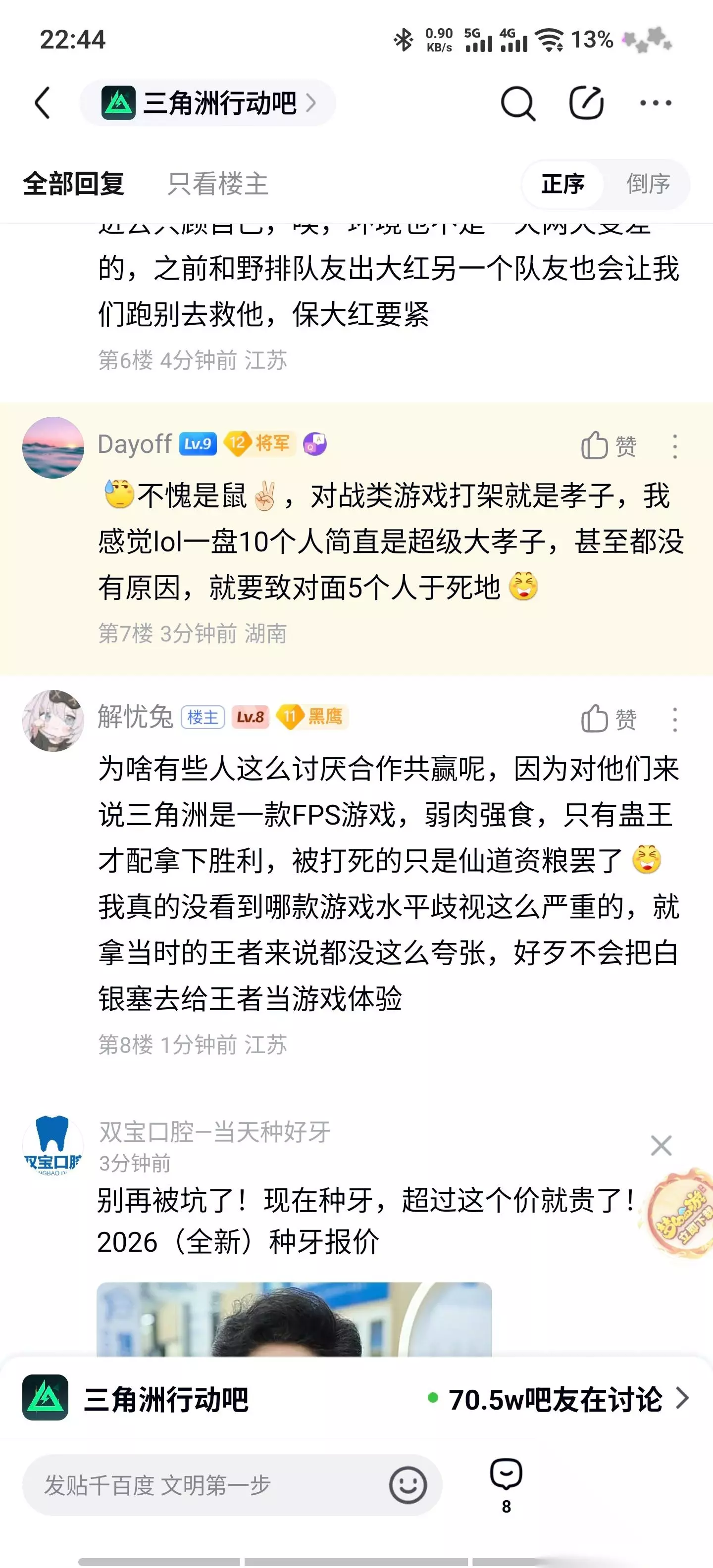Image resolution: width=713 pixels, height=1568 pixels.
Task: Open the top-right three-dot overflow menu
Action: [655, 103]
